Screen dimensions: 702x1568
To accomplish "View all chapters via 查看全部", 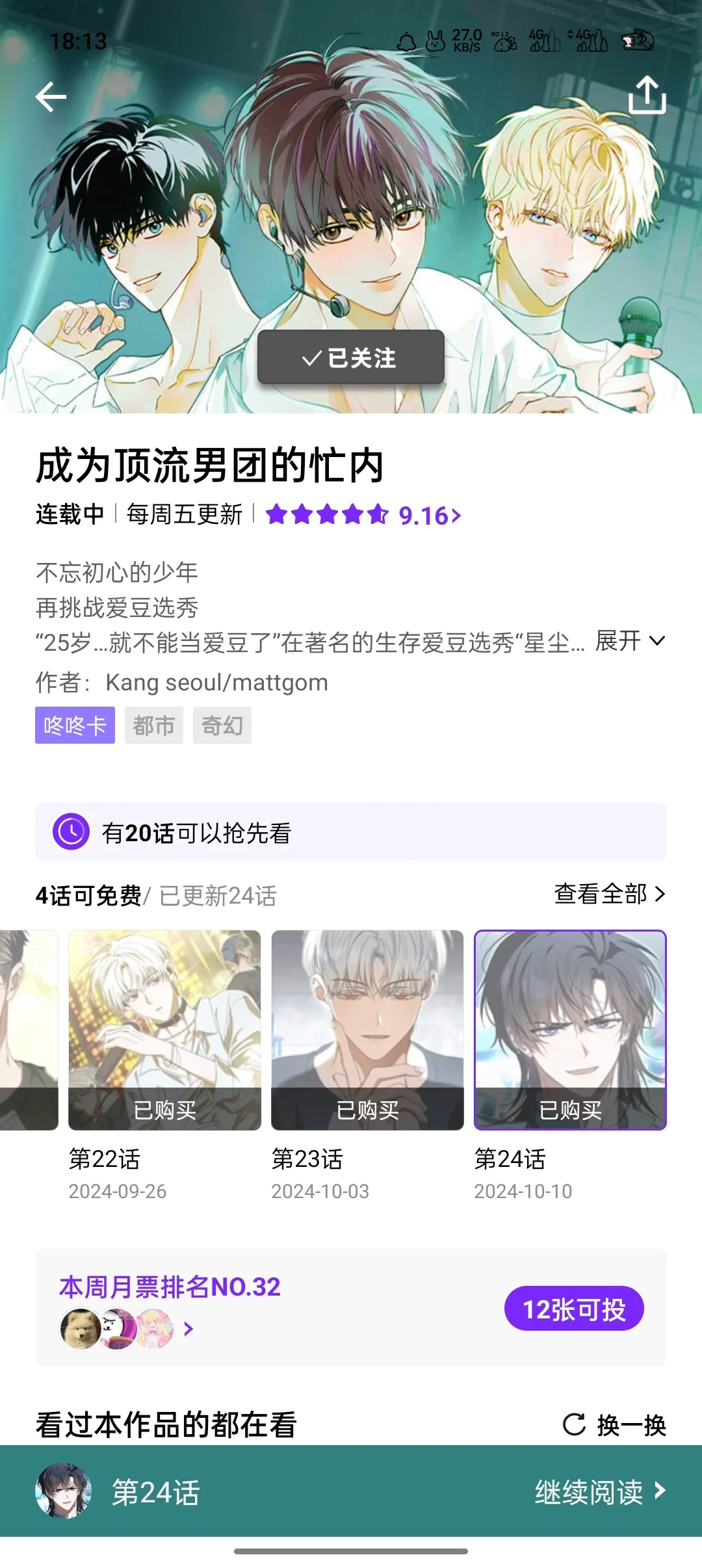I will click(x=610, y=894).
